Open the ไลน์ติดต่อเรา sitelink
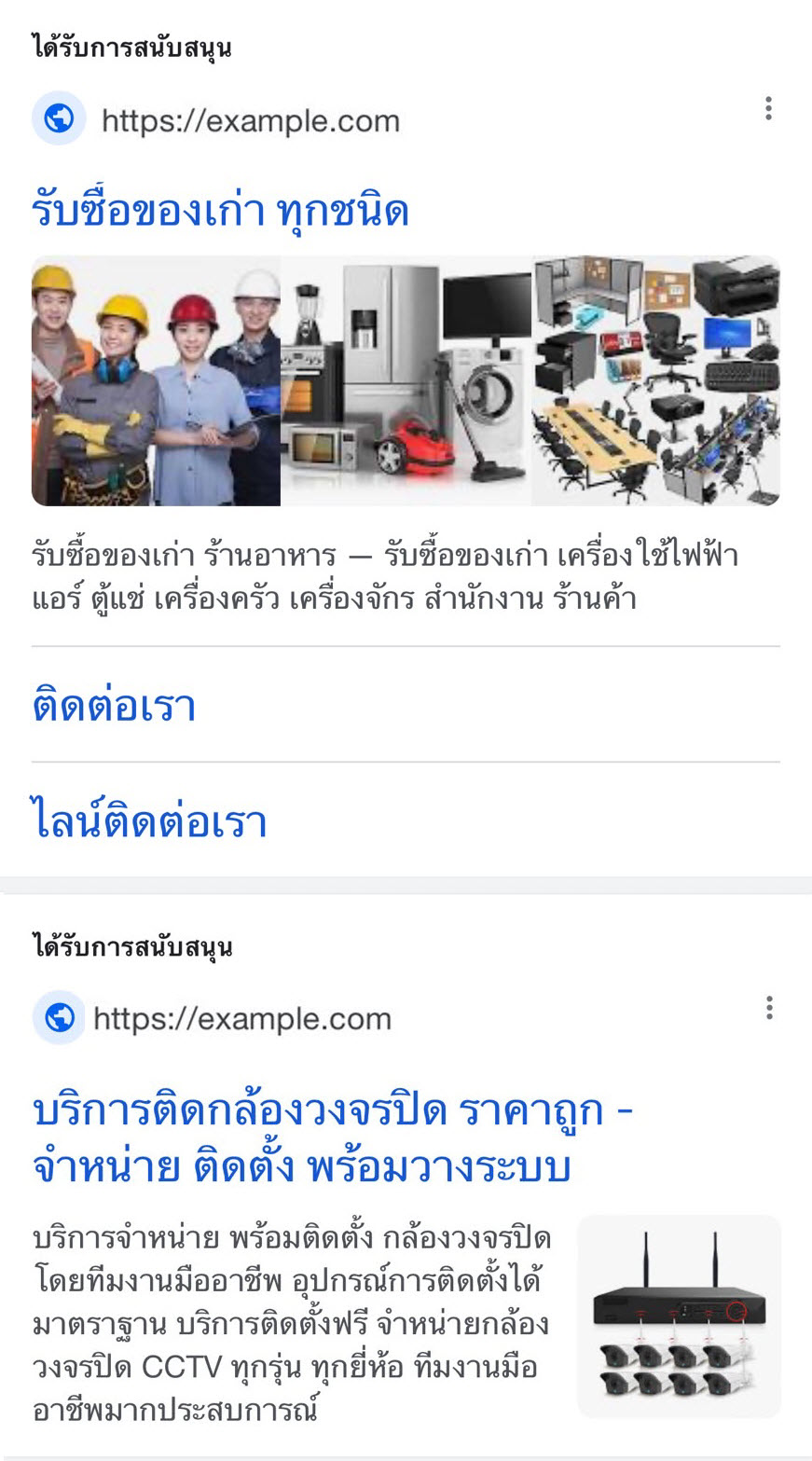The image size is (812, 1461). (149, 821)
